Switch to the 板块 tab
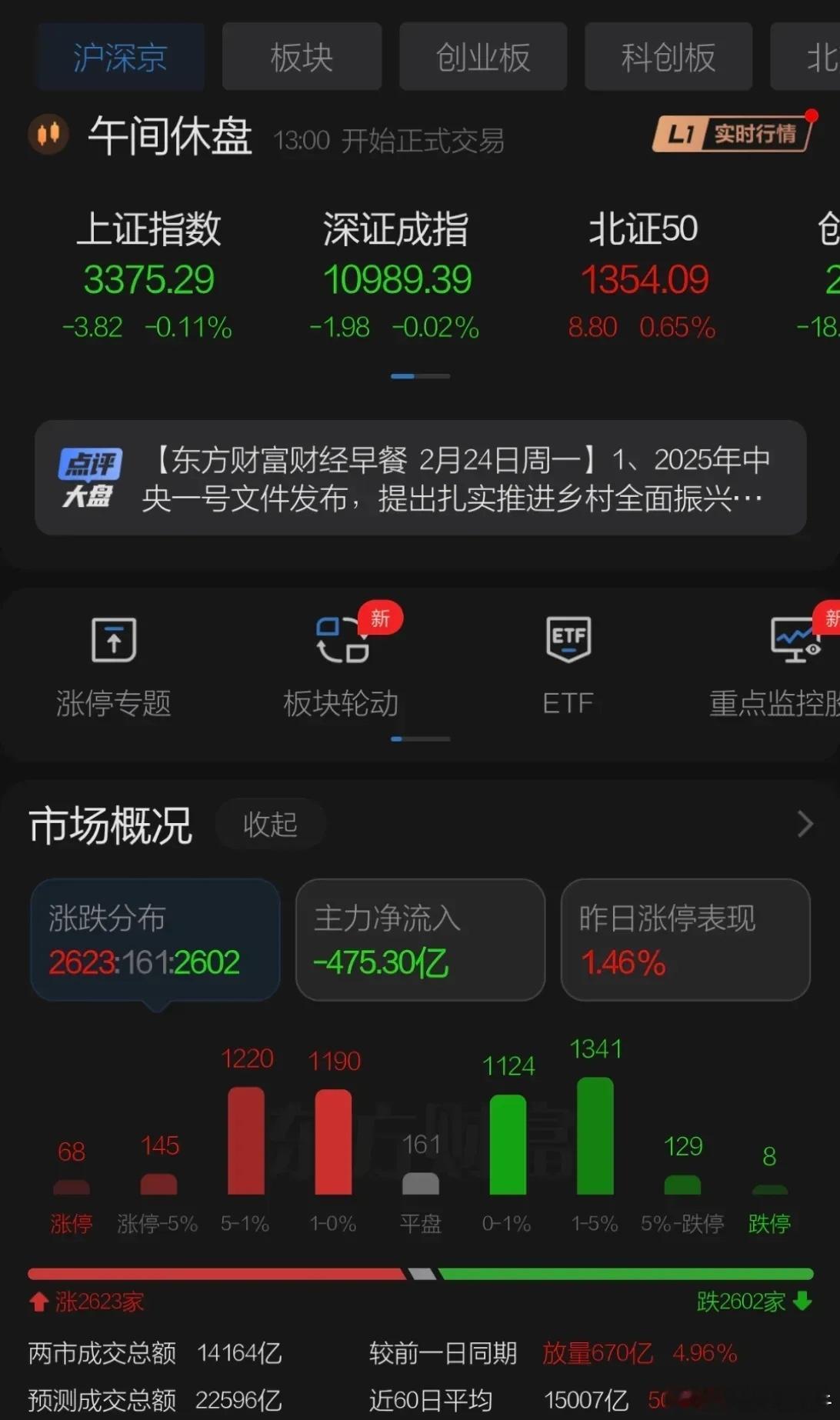 [302, 57]
